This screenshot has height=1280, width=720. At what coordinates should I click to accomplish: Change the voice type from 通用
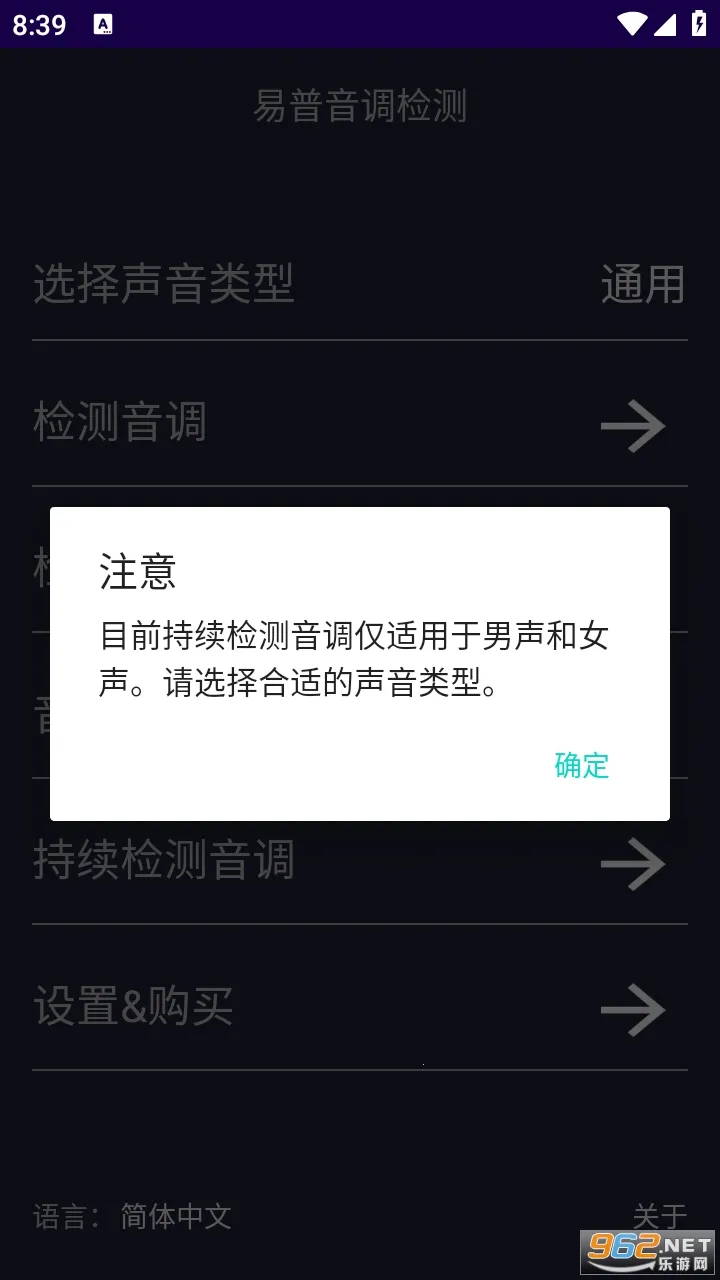tap(642, 287)
